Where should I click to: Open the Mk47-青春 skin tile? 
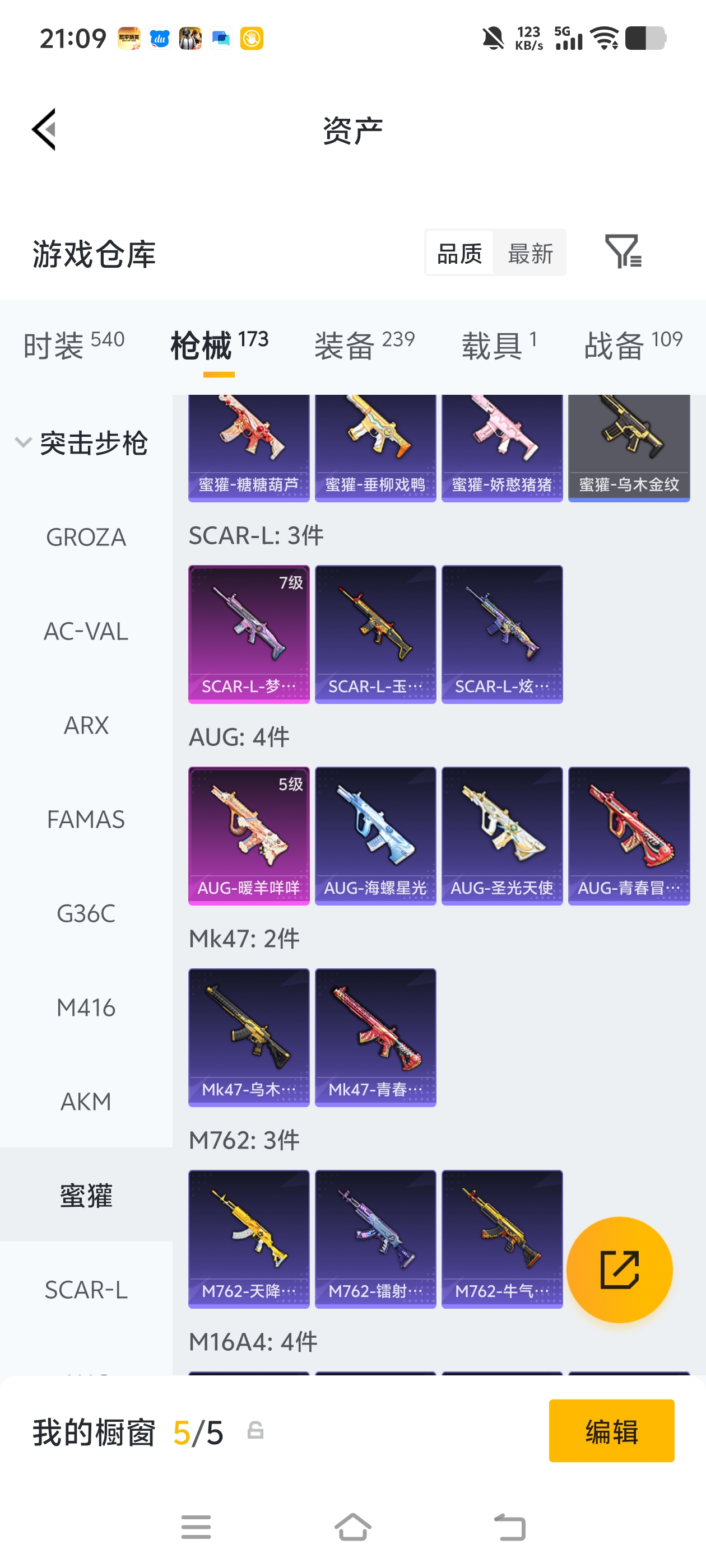(x=375, y=1037)
